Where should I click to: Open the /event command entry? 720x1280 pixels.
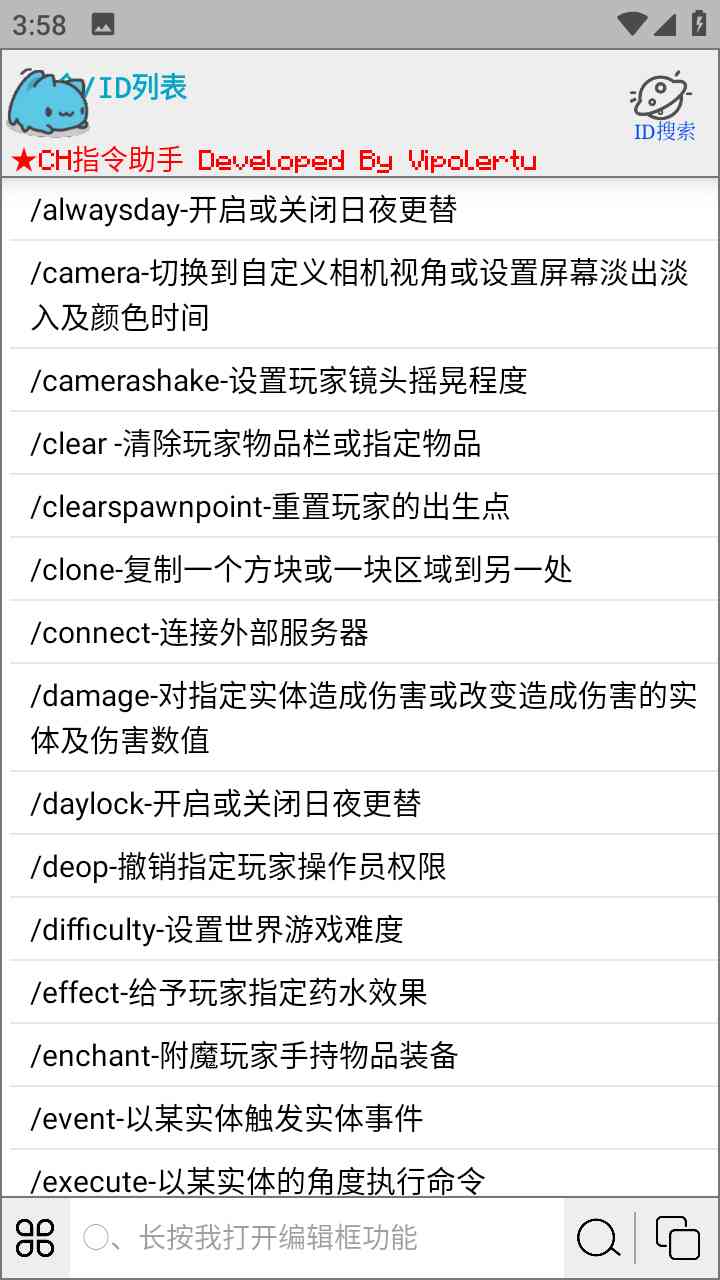point(360,1119)
